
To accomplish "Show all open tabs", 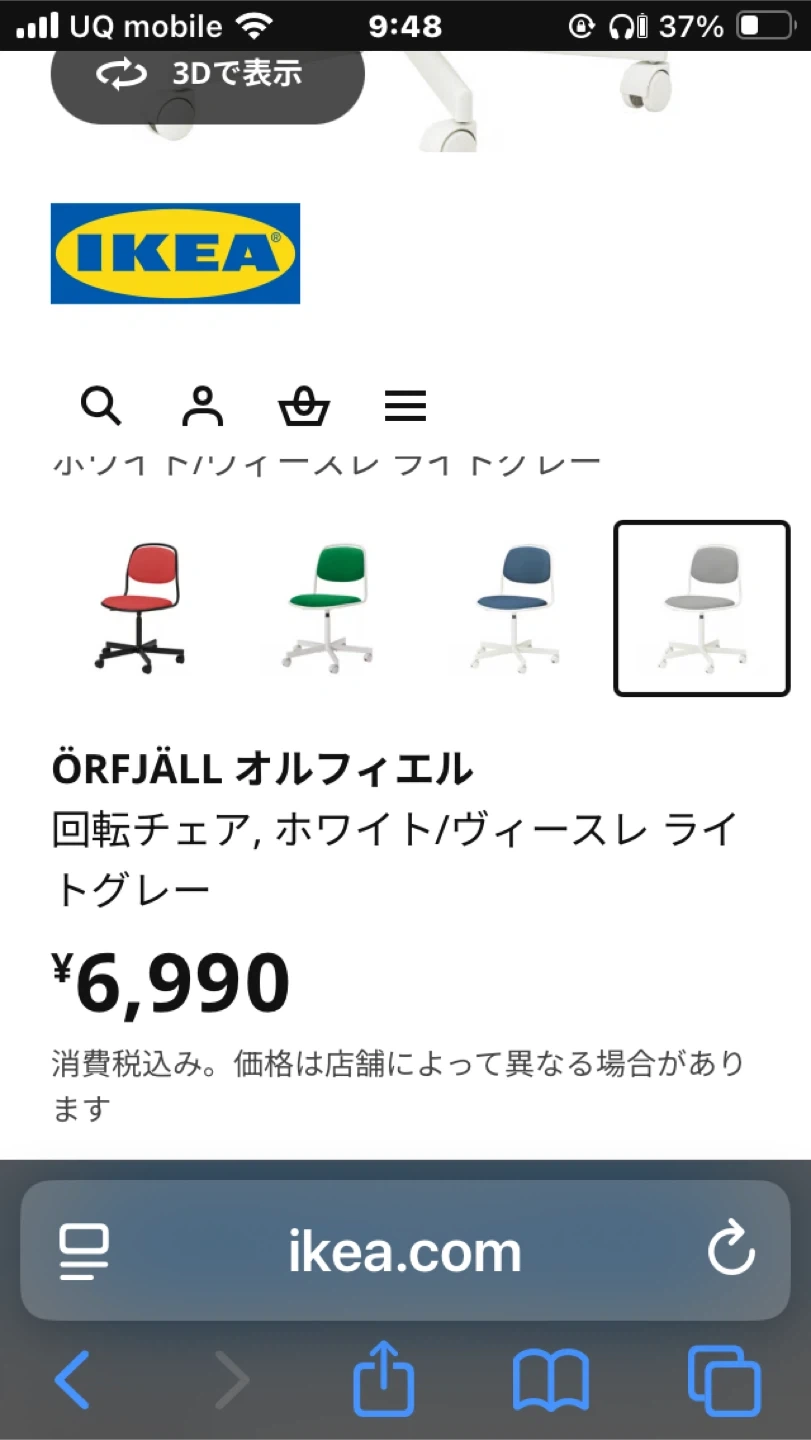I will 724,1380.
